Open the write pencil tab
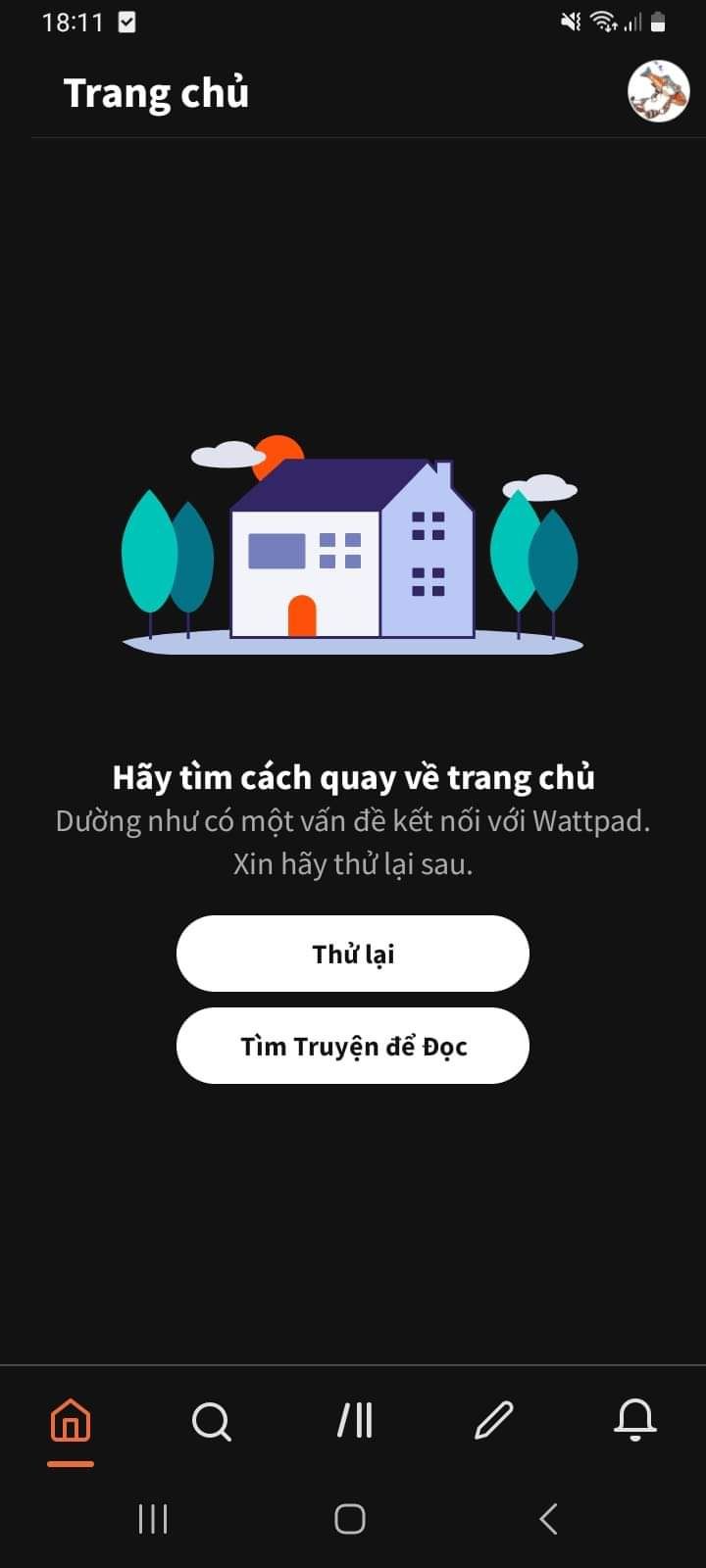Viewport: 706px width, 1568px height. pos(494,1420)
